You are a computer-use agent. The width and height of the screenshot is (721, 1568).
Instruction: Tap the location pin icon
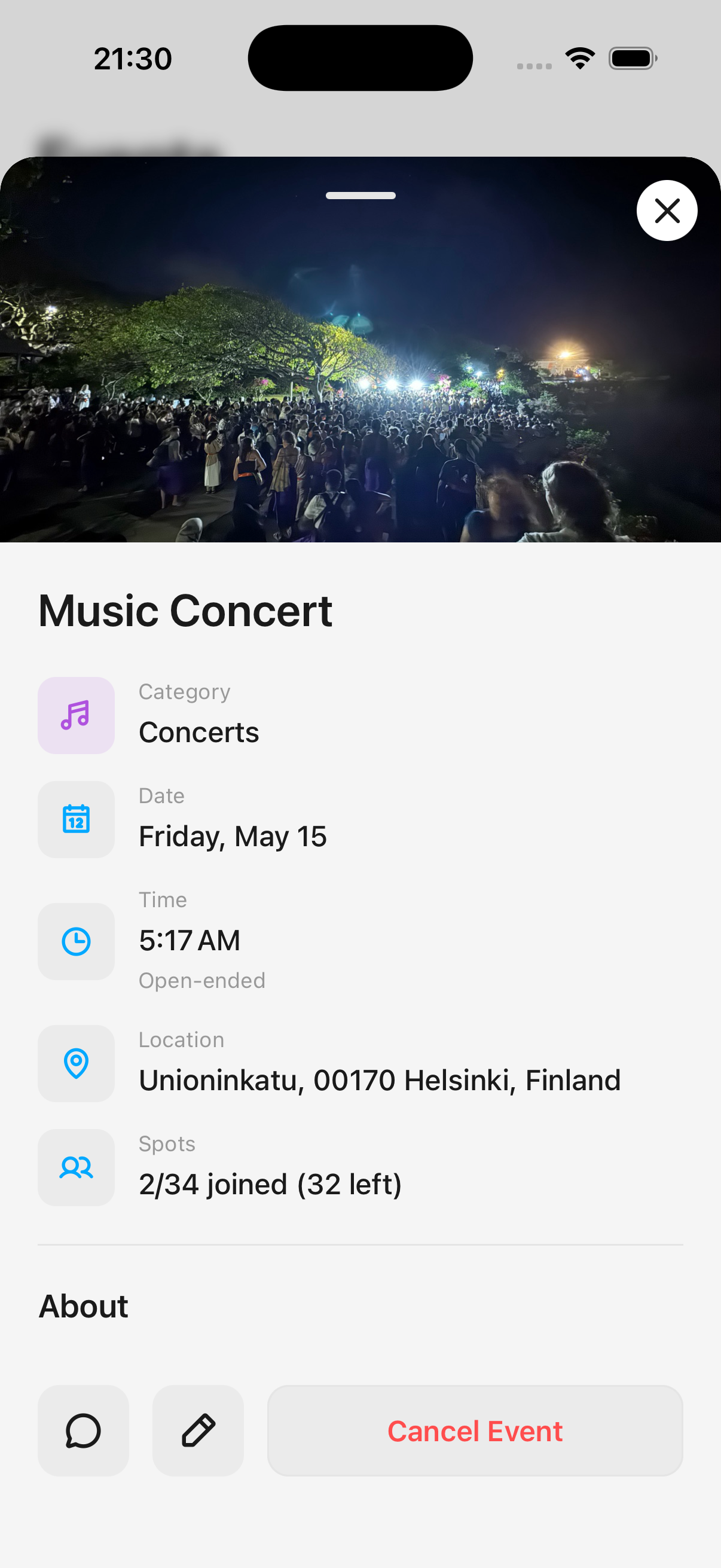(x=75, y=1063)
